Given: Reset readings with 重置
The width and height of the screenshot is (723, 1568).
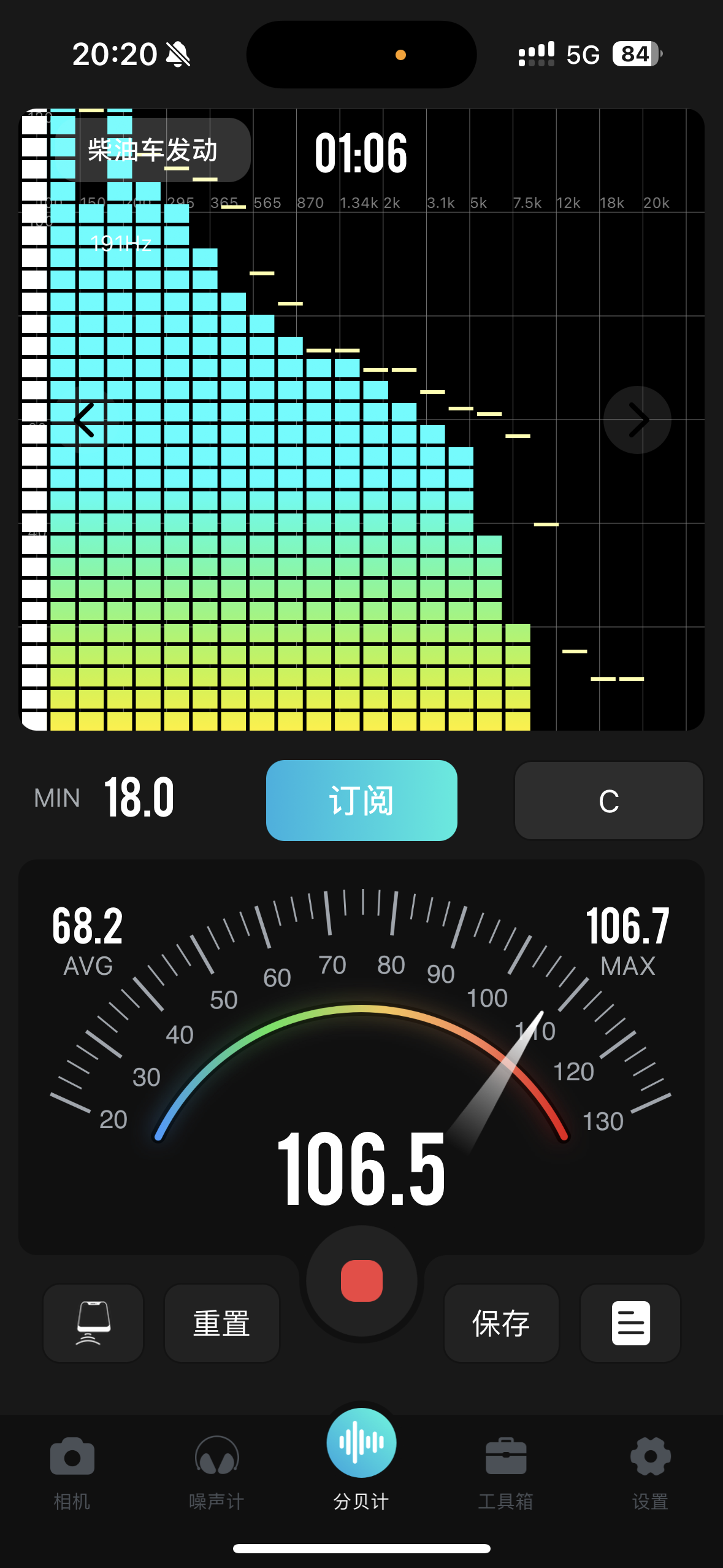Looking at the screenshot, I should tap(222, 1323).
